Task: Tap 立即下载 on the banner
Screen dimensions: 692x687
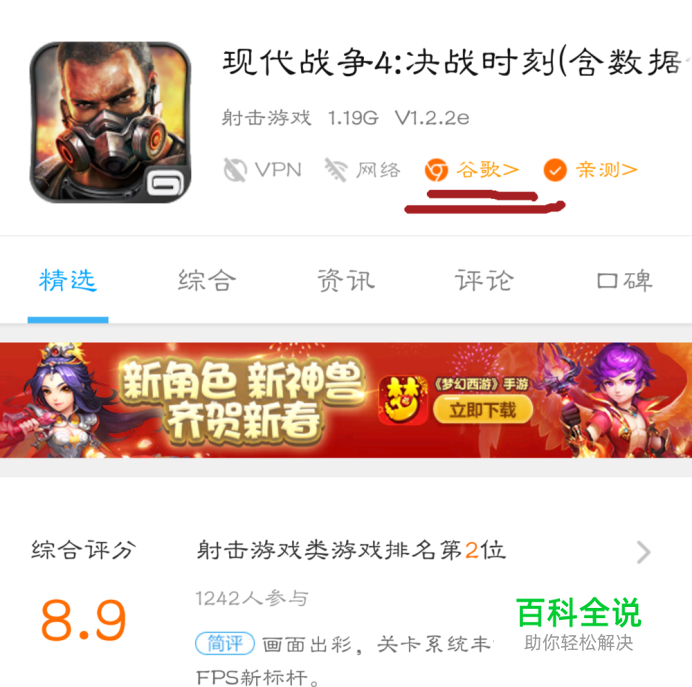Action: 482,410
